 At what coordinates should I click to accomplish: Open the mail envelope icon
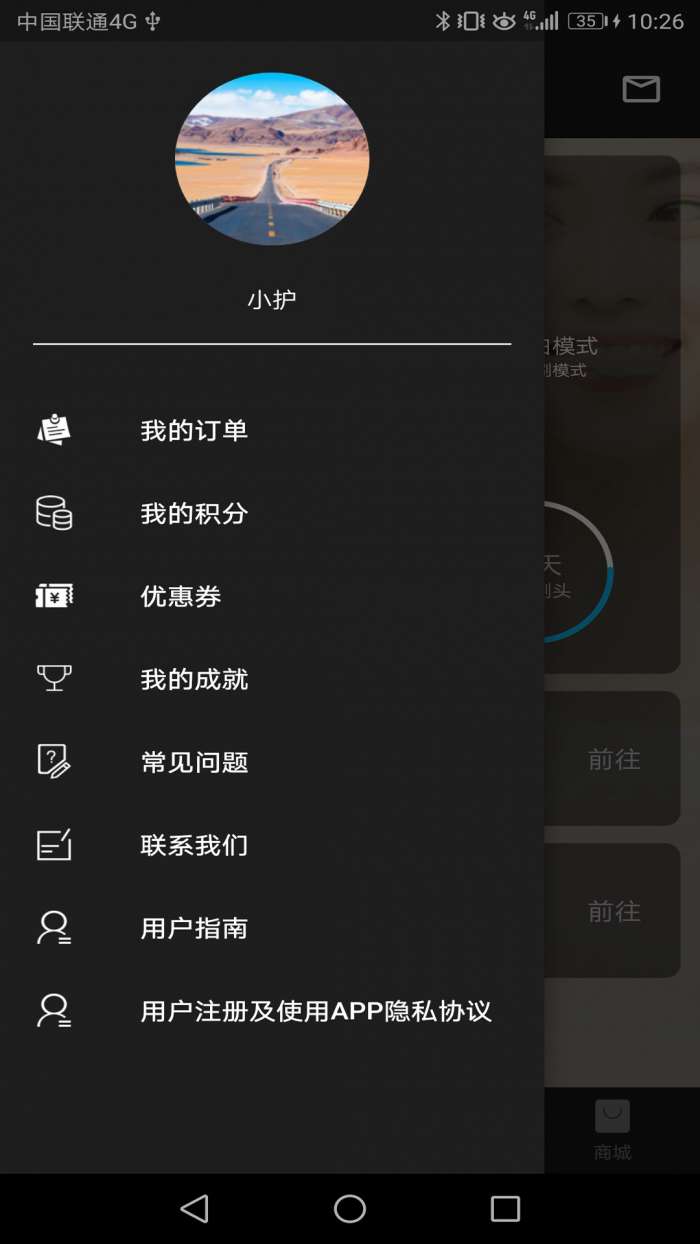641,90
